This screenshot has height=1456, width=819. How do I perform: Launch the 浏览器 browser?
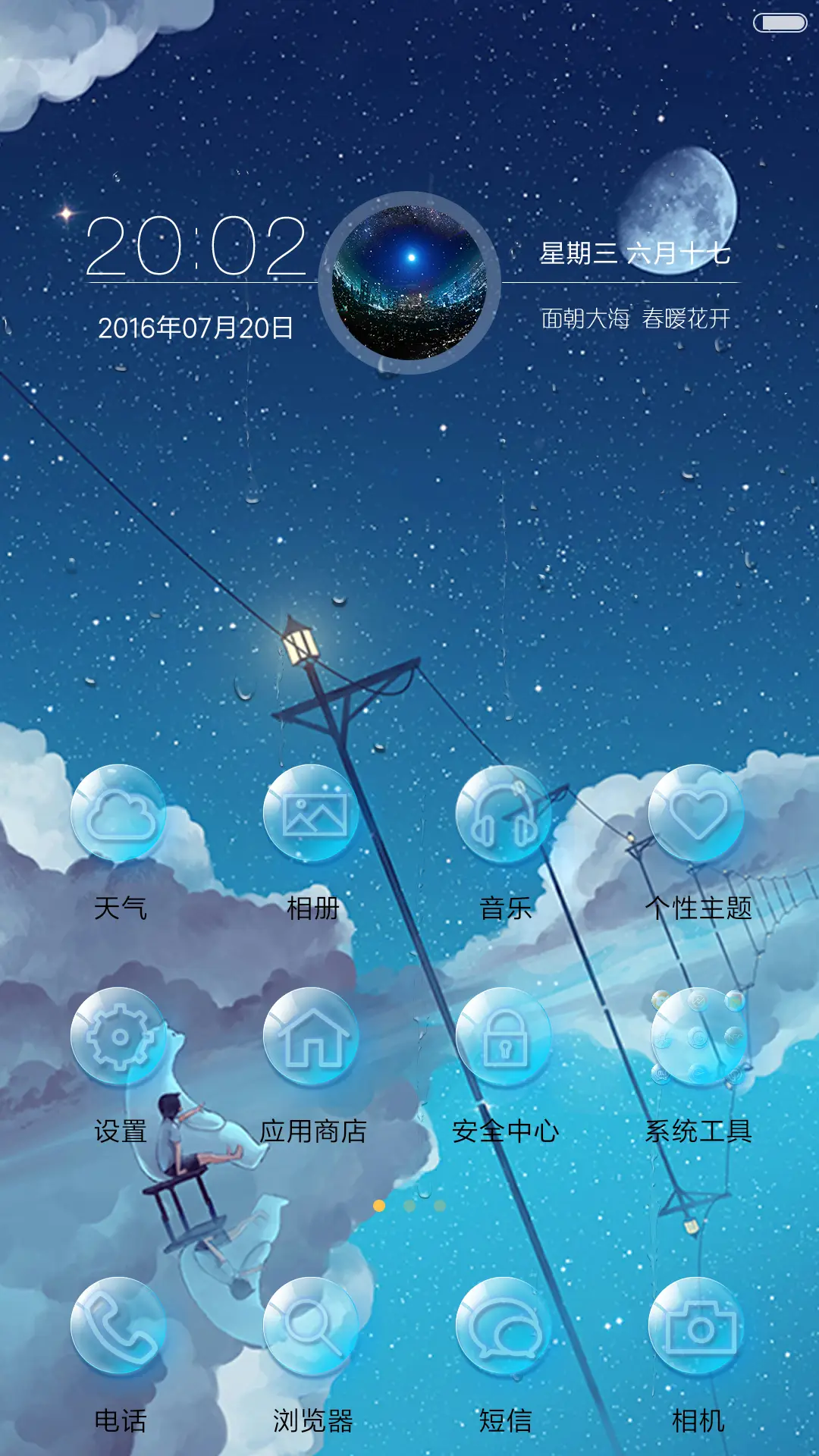point(312,1327)
